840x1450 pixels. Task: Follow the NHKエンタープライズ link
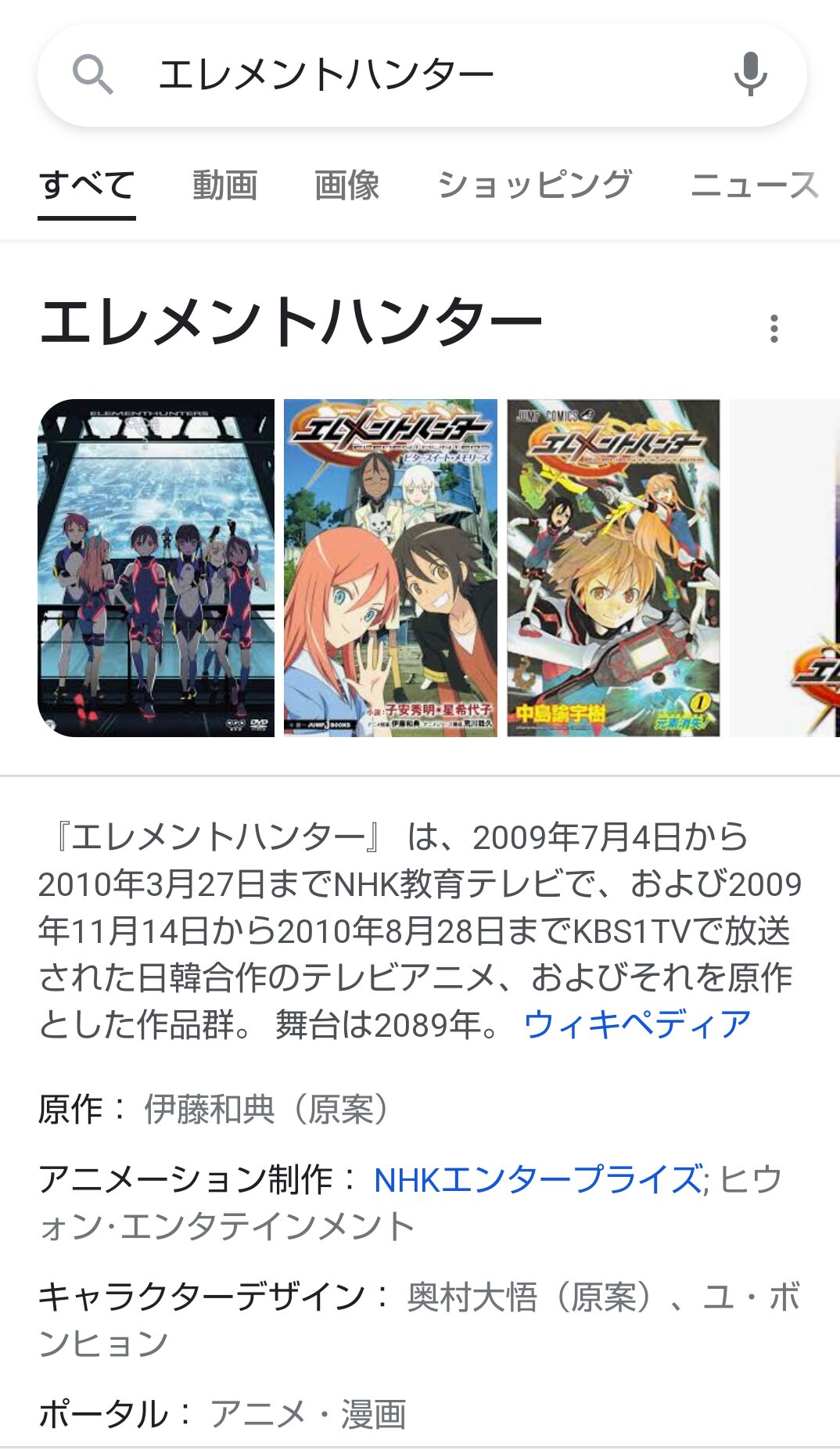point(538,1180)
